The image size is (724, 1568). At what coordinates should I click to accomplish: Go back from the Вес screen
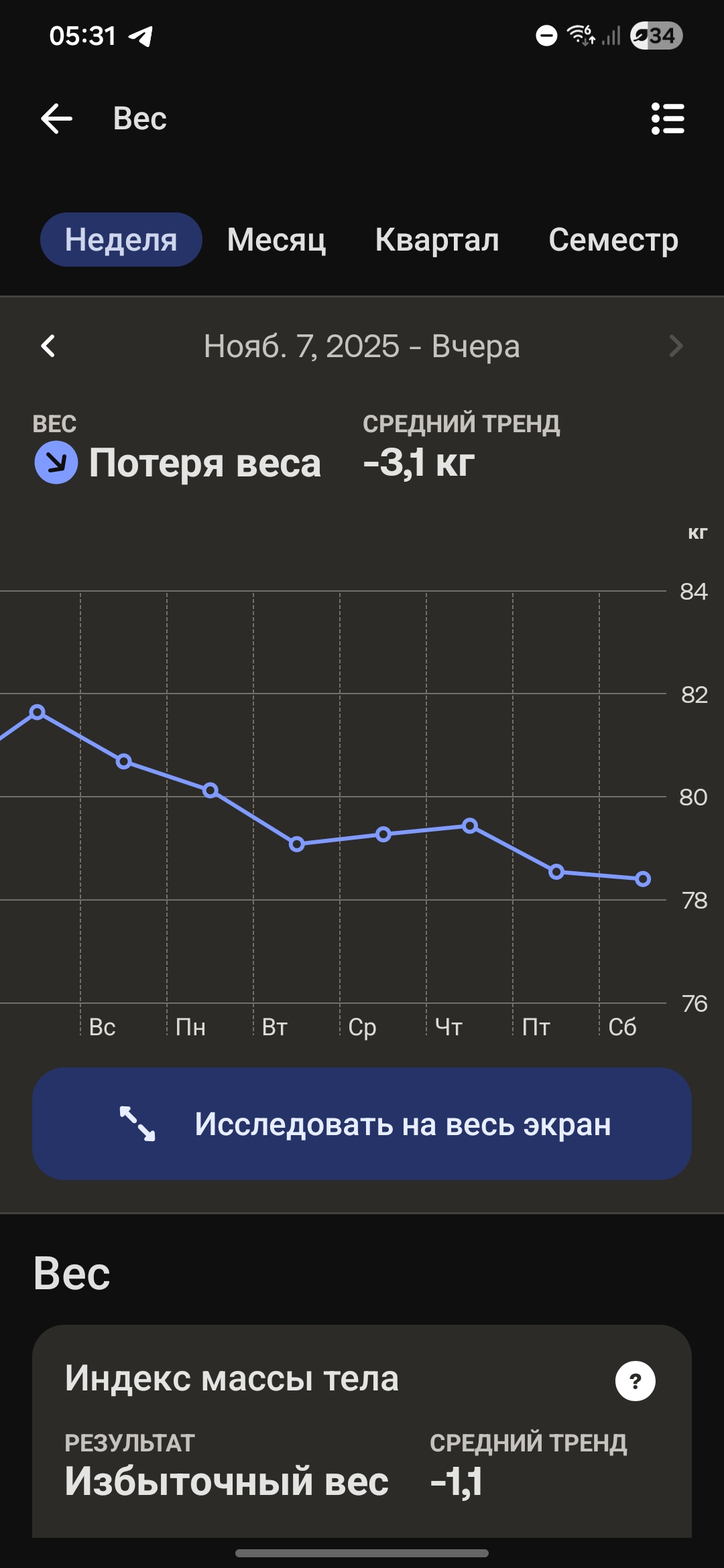(x=56, y=119)
